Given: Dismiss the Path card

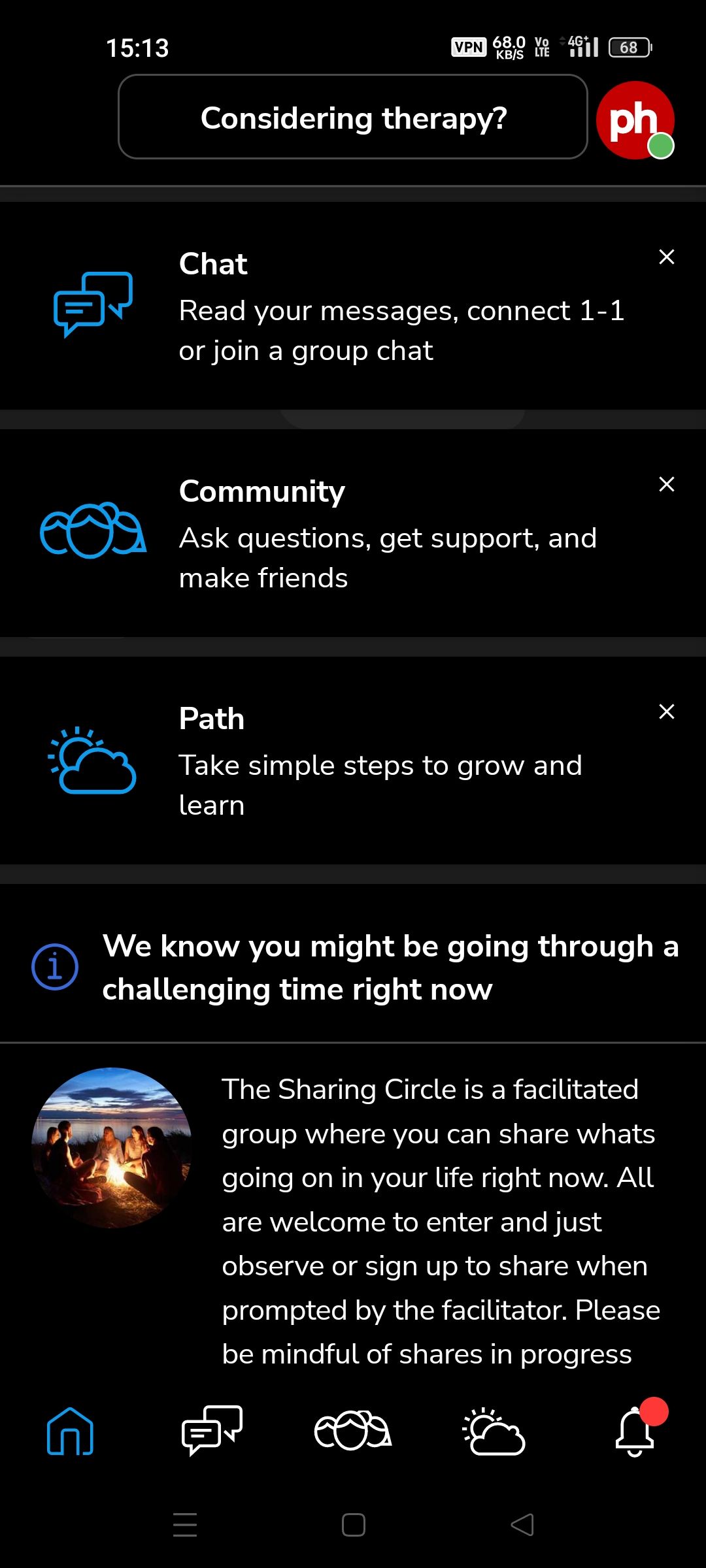Looking at the screenshot, I should point(666,711).
